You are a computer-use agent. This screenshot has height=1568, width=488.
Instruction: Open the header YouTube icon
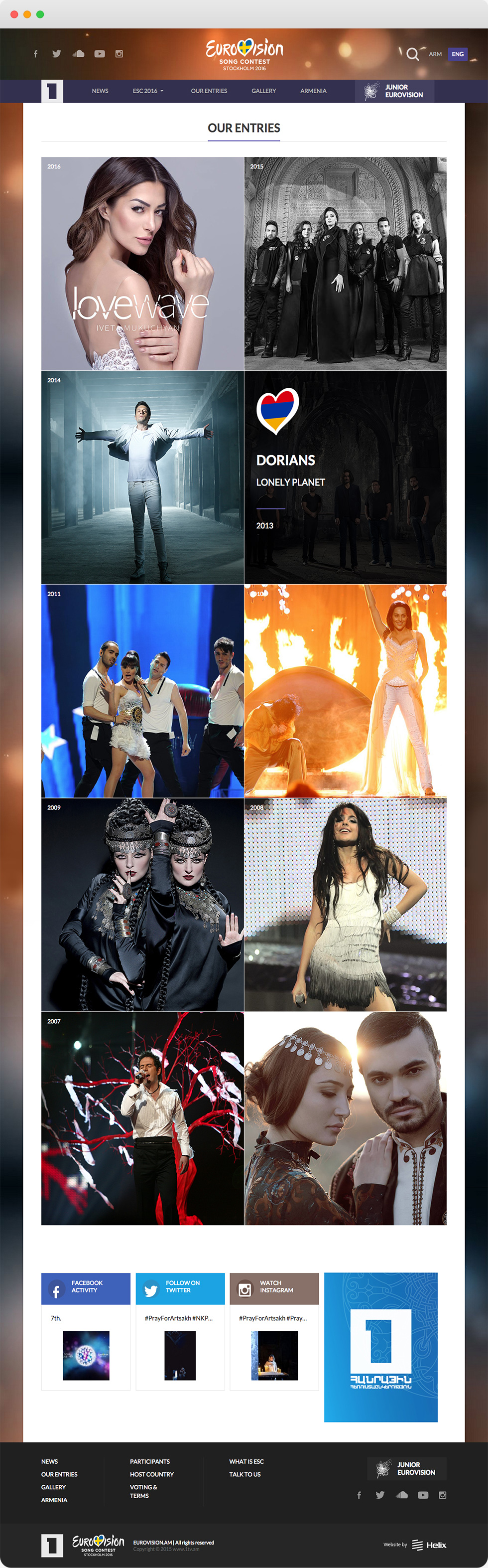pos(99,54)
